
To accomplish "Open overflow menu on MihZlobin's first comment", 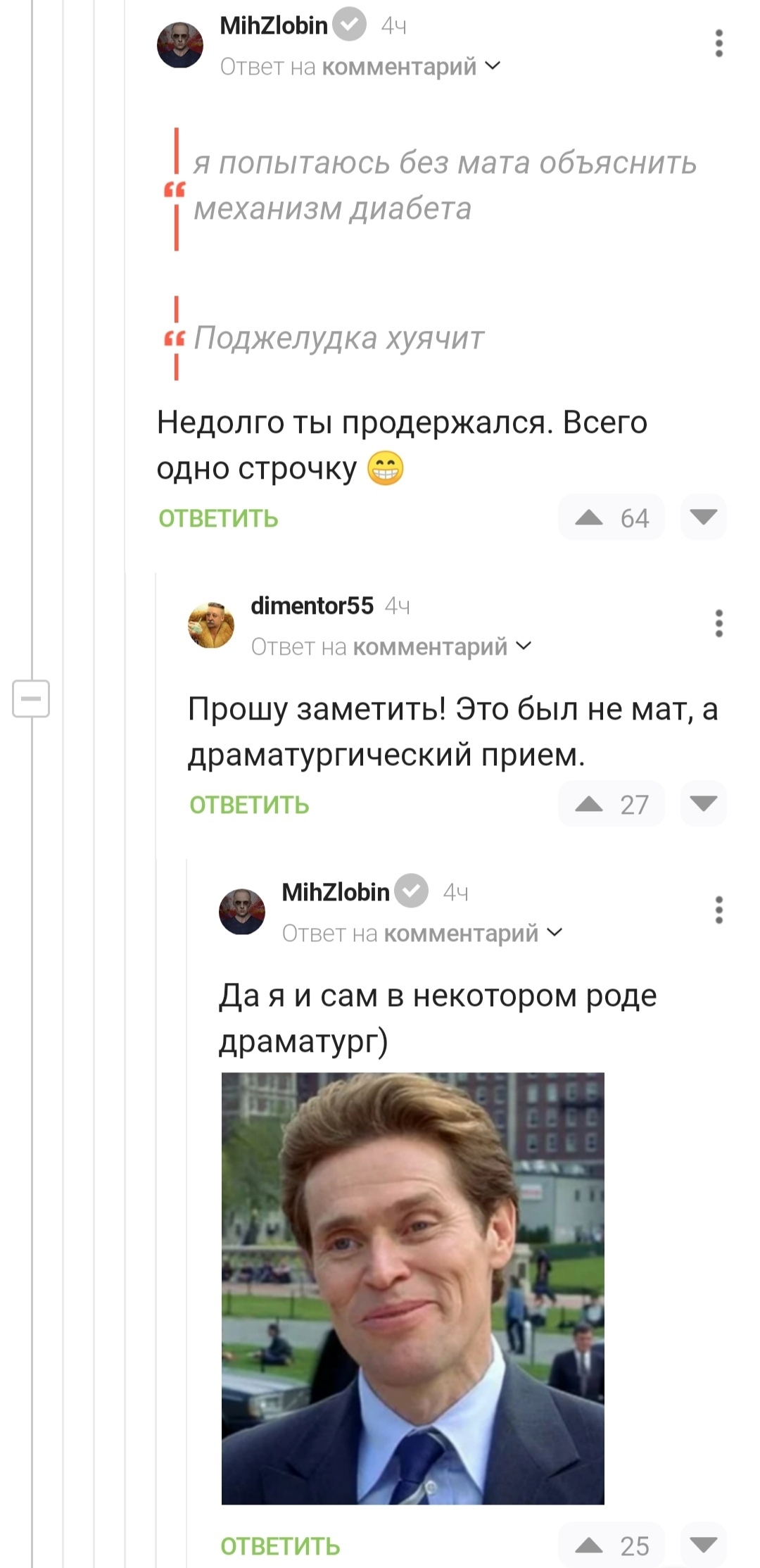I will tap(718, 44).
